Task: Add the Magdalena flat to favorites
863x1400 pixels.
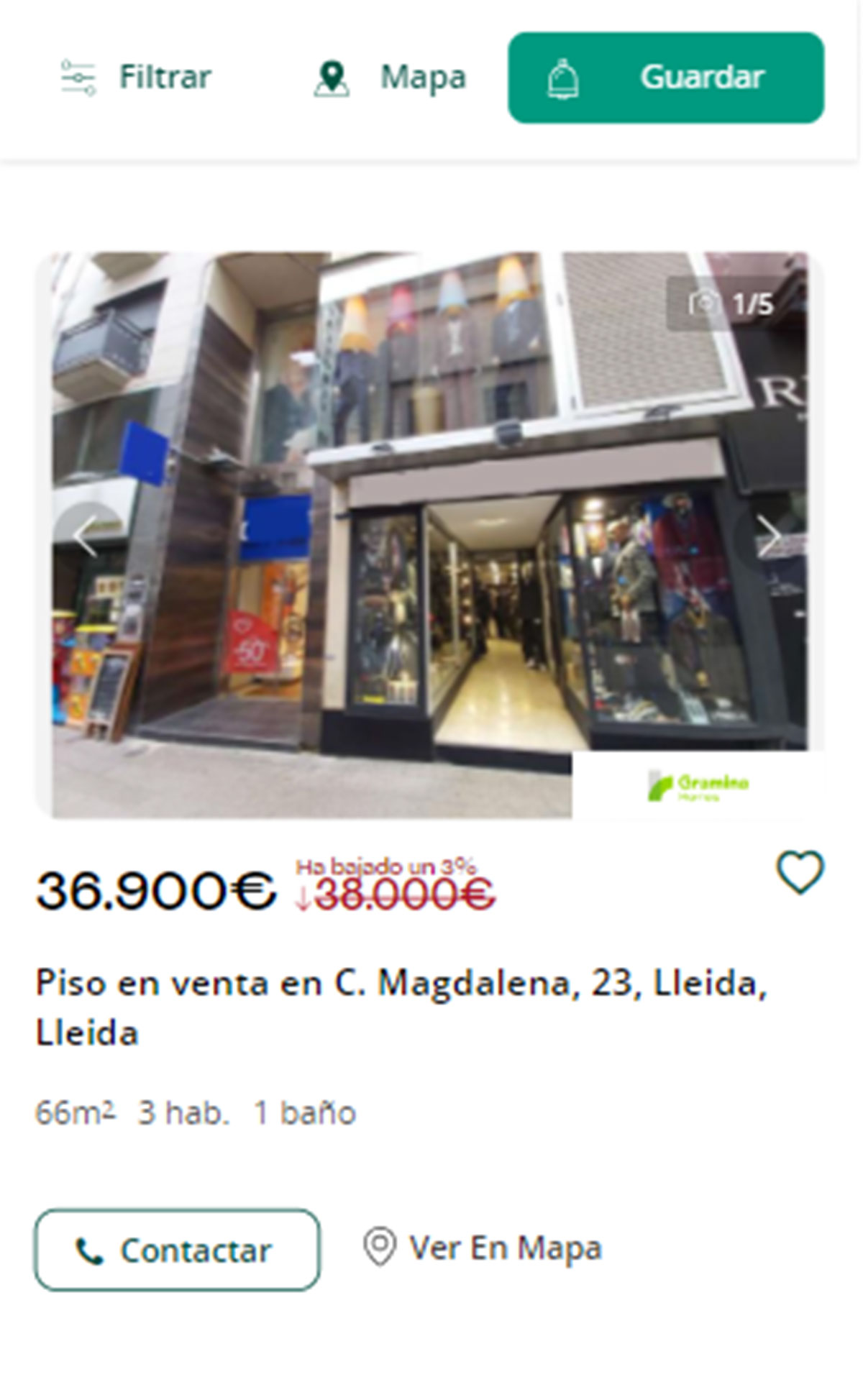Action: pyautogui.click(x=800, y=872)
